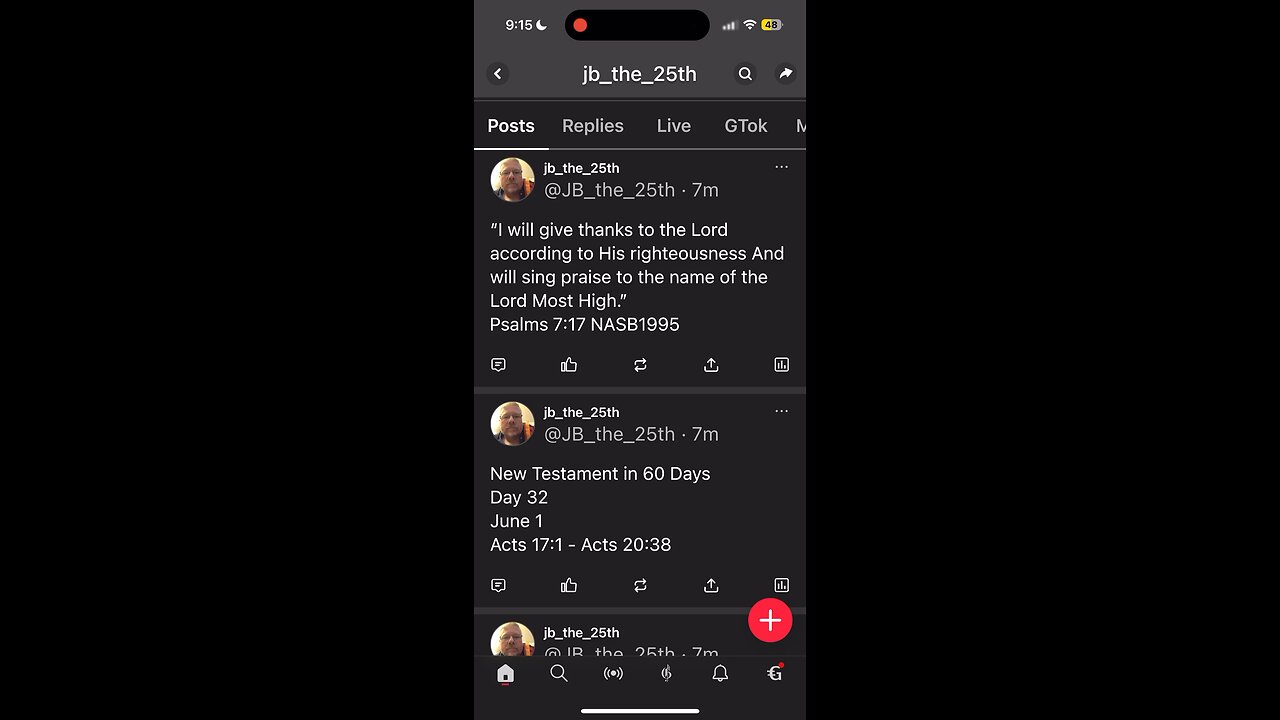Like the Psalms 7:17 post
The height and width of the screenshot is (720, 1280).
click(x=569, y=365)
